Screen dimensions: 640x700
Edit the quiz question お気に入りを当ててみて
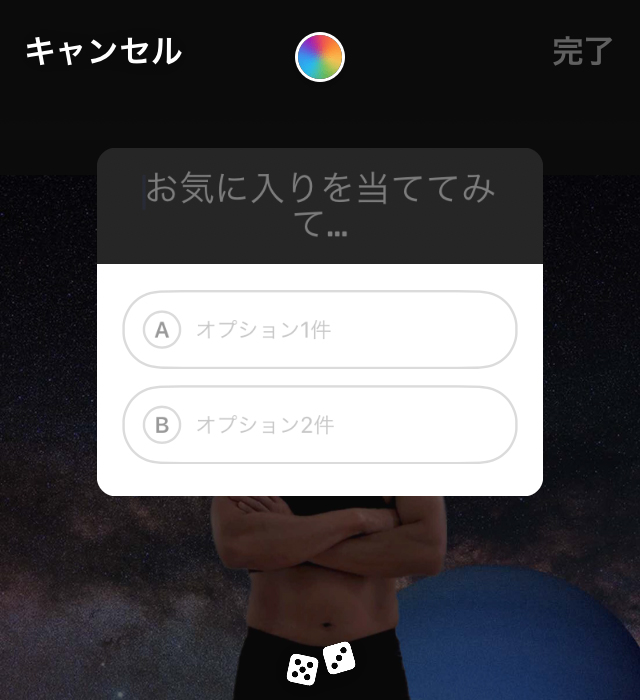pos(320,205)
